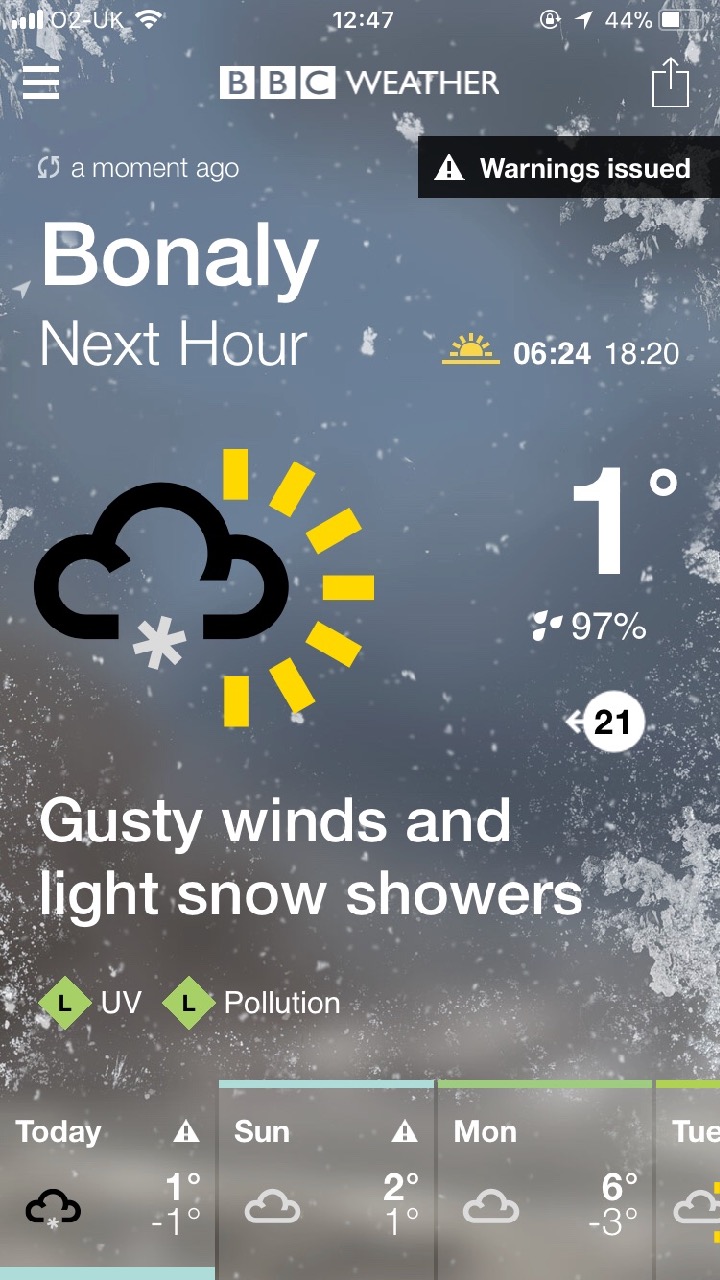This screenshot has height=1280, width=720.
Task: View the issued weather warnings
Action: point(567,168)
